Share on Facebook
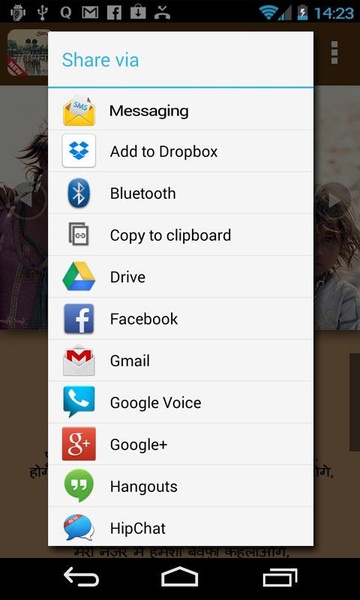 pos(181,318)
